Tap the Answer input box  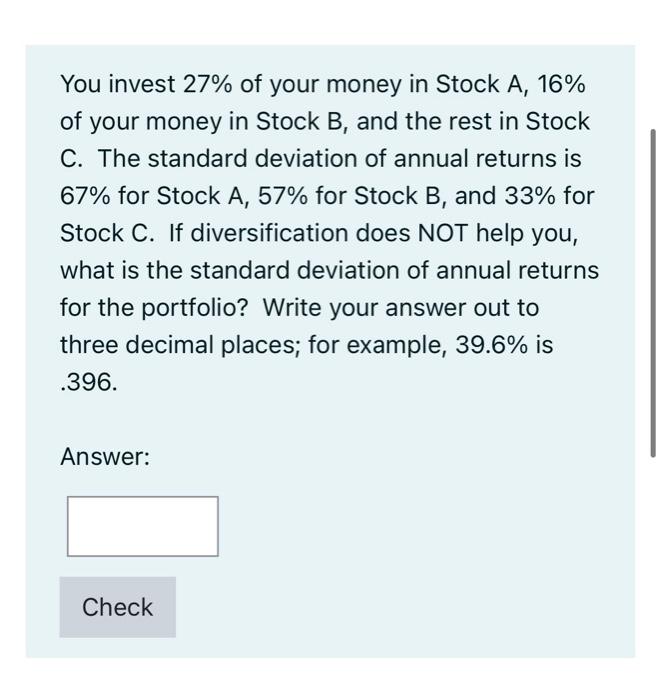(142, 526)
